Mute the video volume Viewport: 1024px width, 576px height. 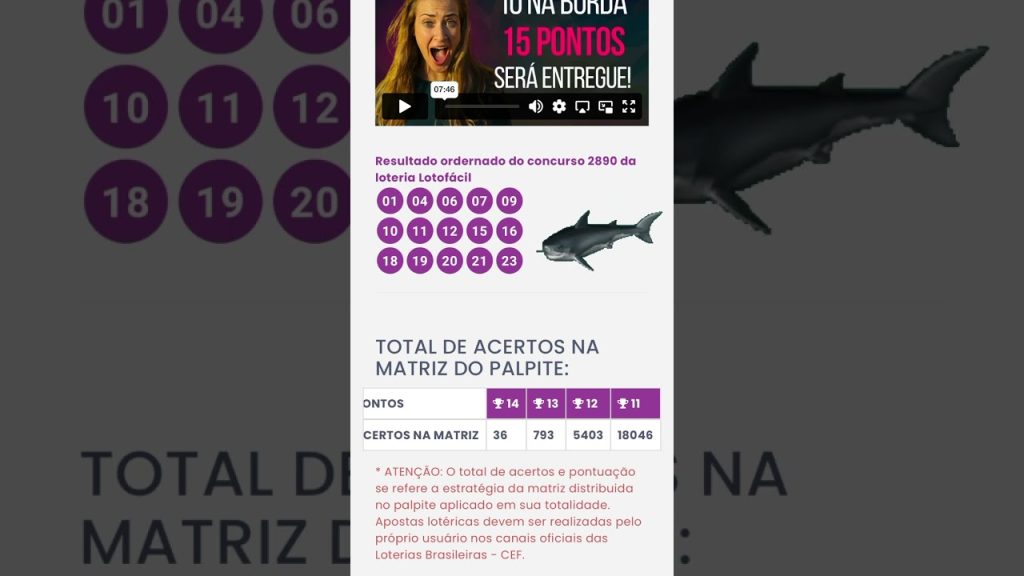click(x=536, y=106)
